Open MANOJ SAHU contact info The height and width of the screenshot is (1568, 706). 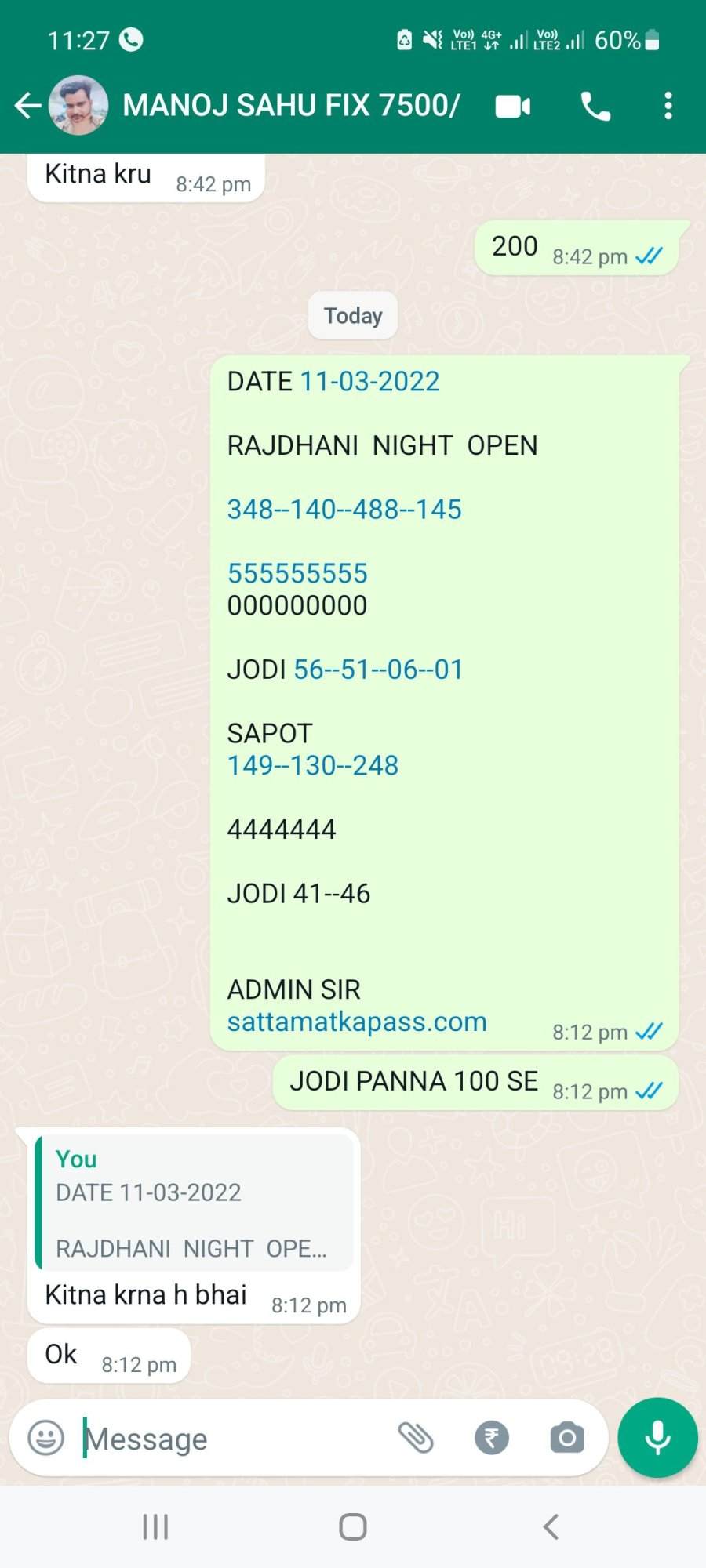click(x=291, y=105)
